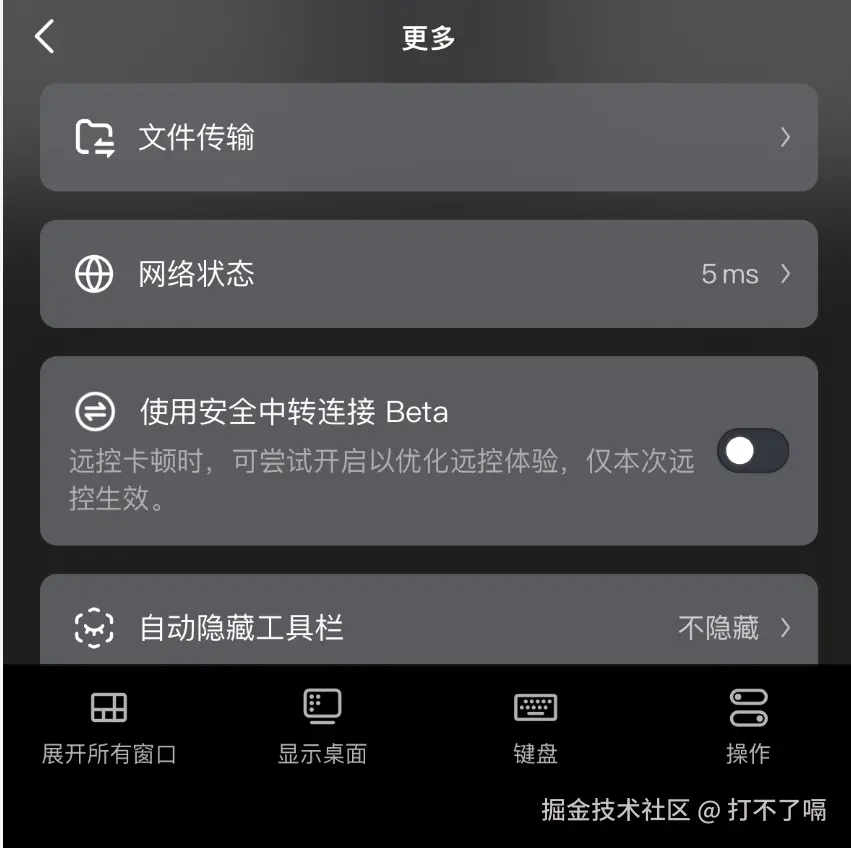This screenshot has width=851, height=848.
Task: Open the 键盘 keyboard
Action: pos(535,728)
